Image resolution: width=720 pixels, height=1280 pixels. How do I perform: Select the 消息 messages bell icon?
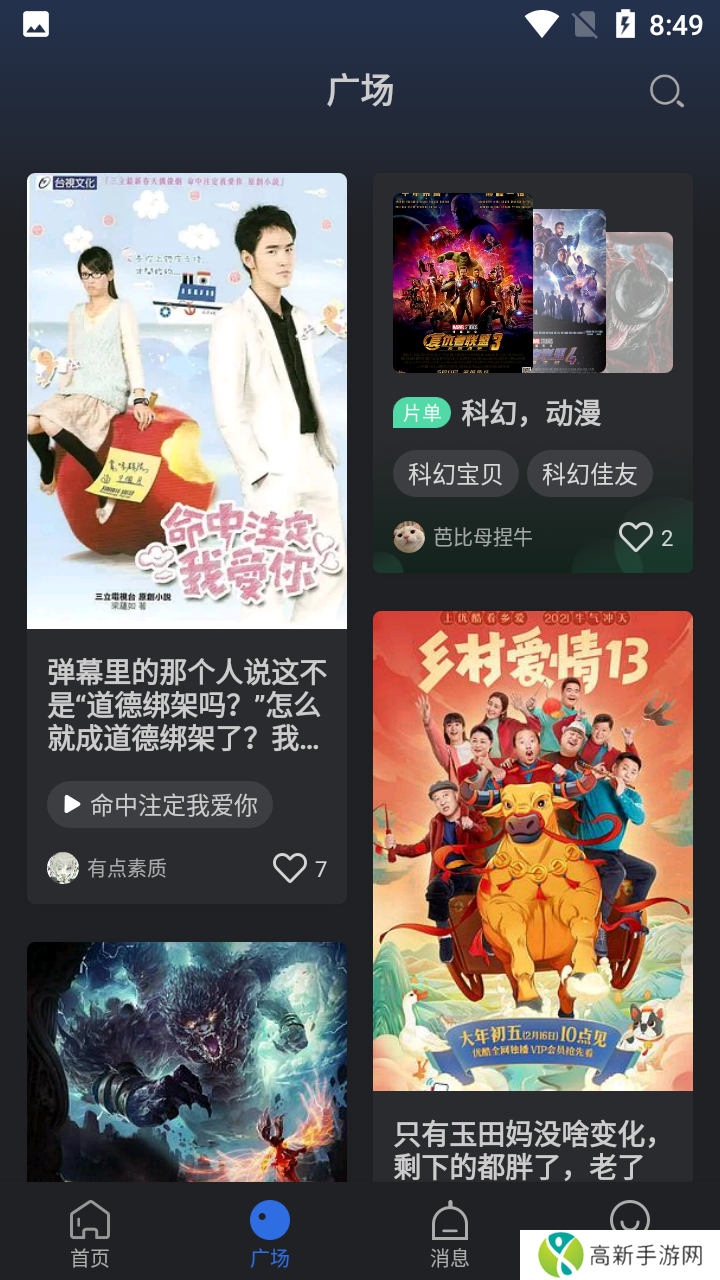coord(449,1221)
